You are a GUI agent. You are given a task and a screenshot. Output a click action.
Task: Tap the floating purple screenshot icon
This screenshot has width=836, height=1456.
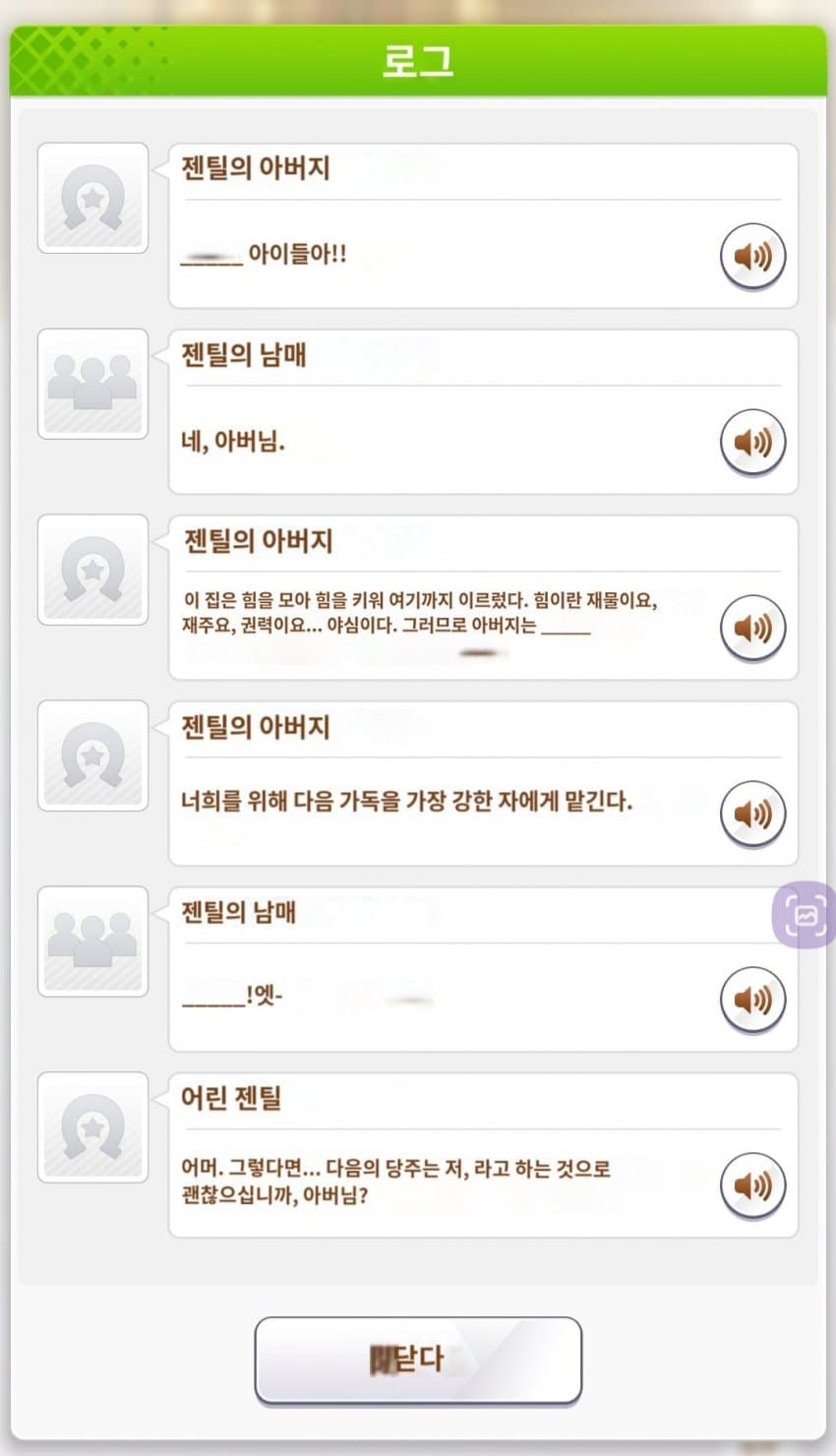point(806,916)
